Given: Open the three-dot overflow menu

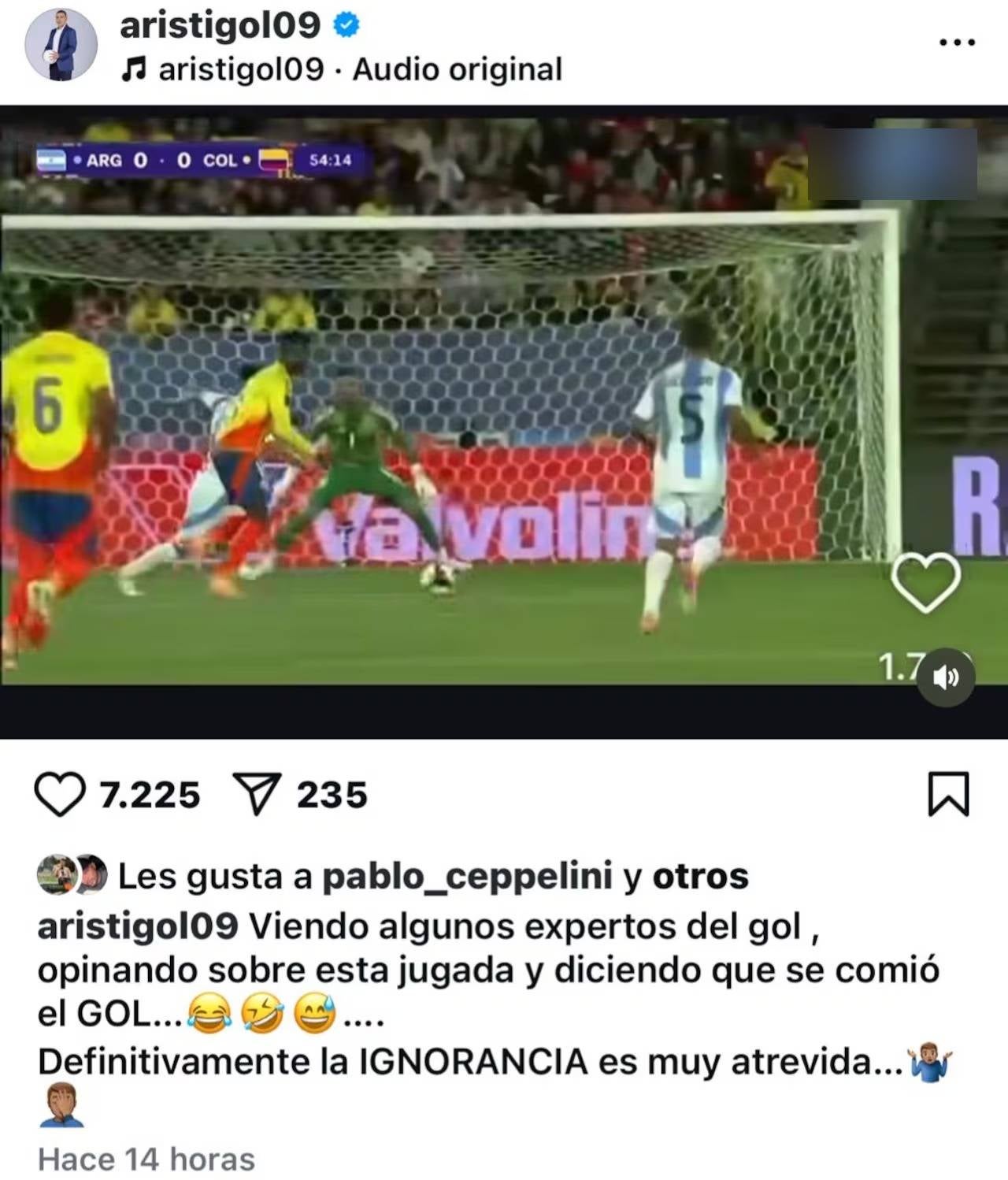Looking at the screenshot, I should (x=958, y=43).
